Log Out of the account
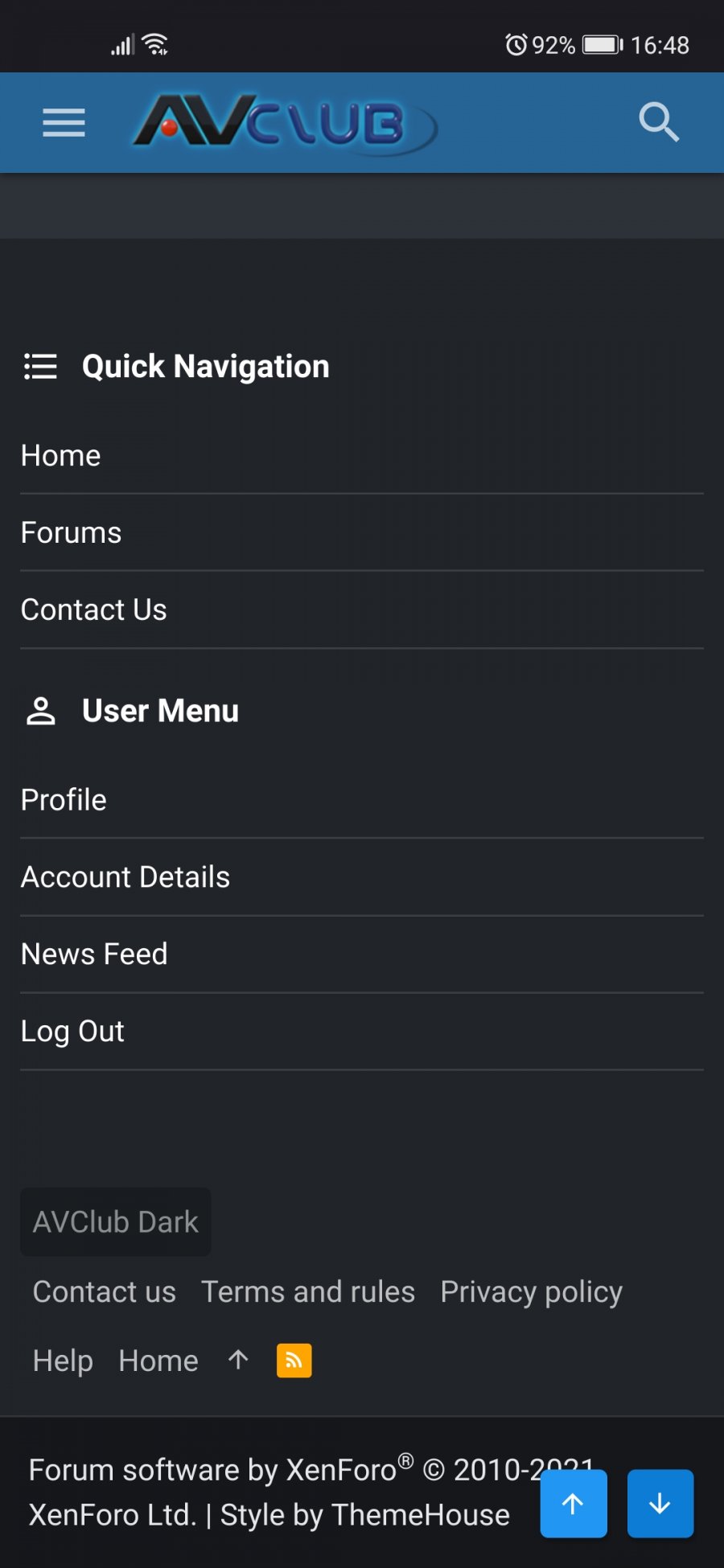The image size is (724, 1568). 72,1032
